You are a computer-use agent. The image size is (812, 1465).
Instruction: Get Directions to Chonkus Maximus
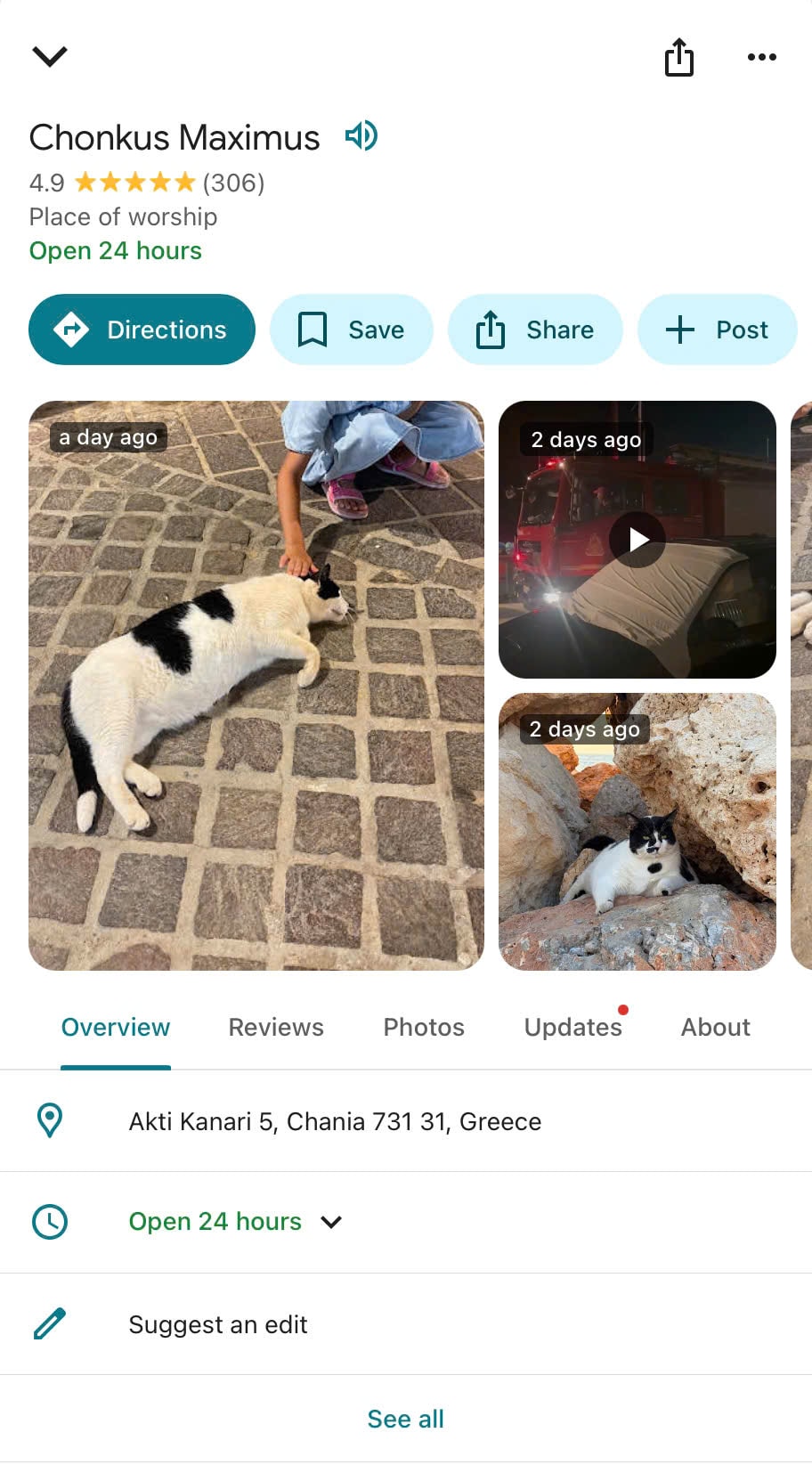coord(142,330)
